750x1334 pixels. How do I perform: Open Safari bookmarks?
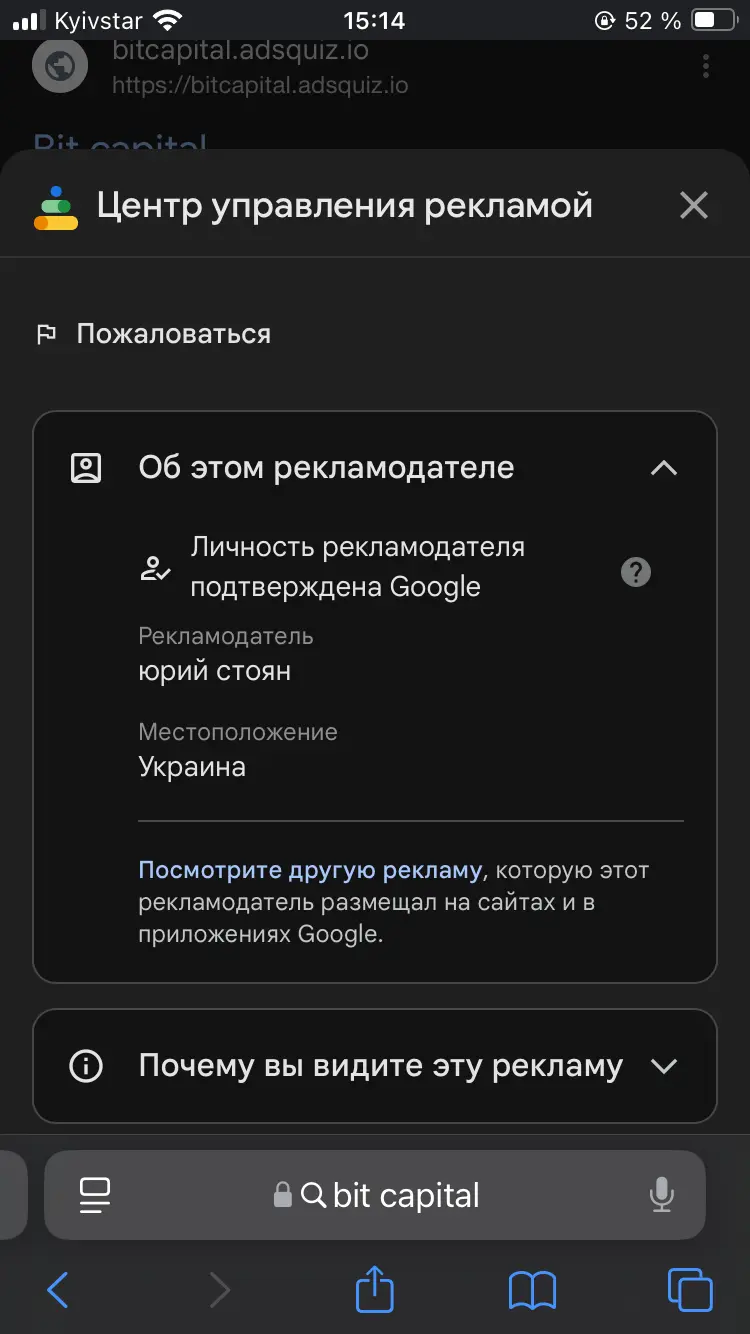tap(532, 1290)
